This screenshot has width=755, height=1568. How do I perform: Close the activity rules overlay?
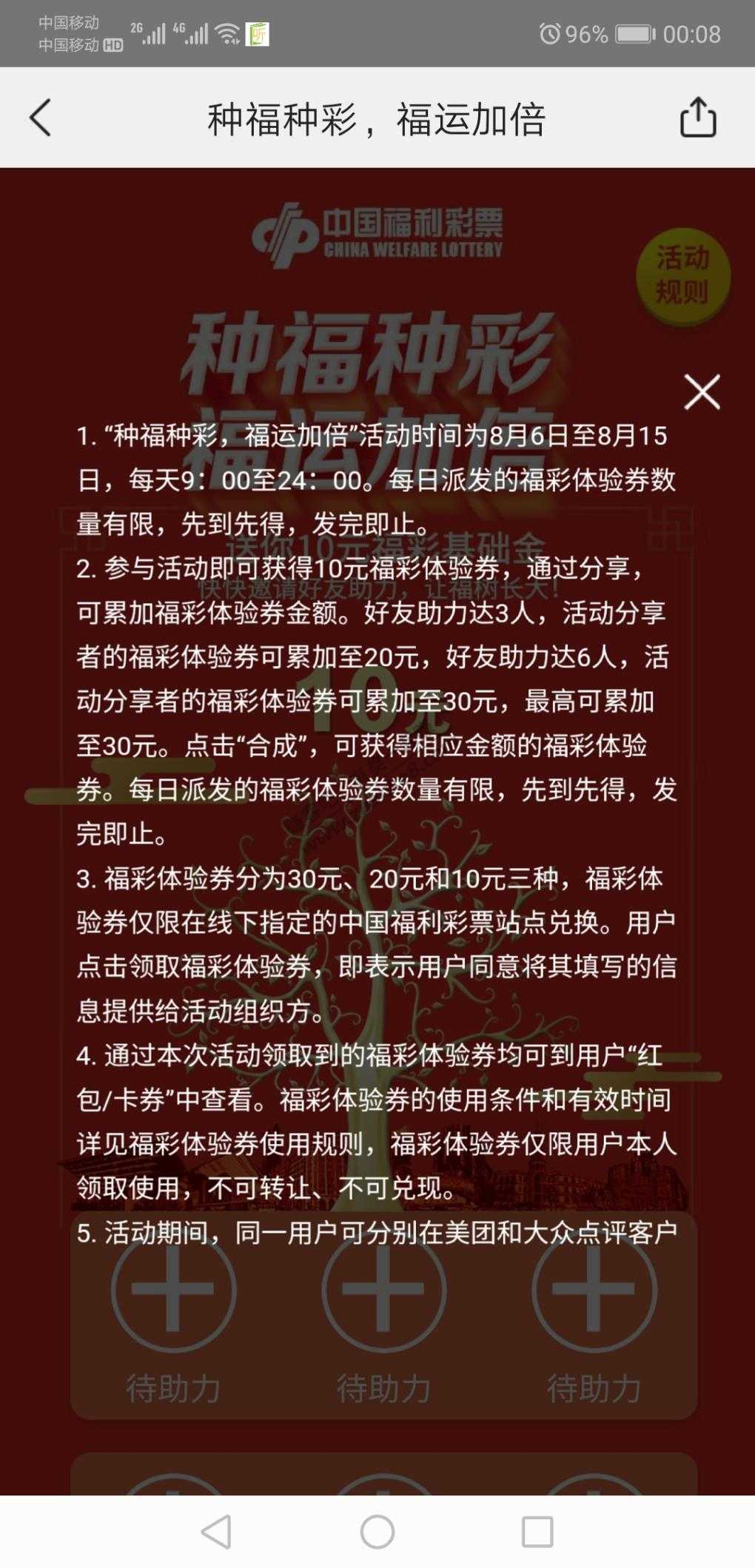tap(702, 391)
